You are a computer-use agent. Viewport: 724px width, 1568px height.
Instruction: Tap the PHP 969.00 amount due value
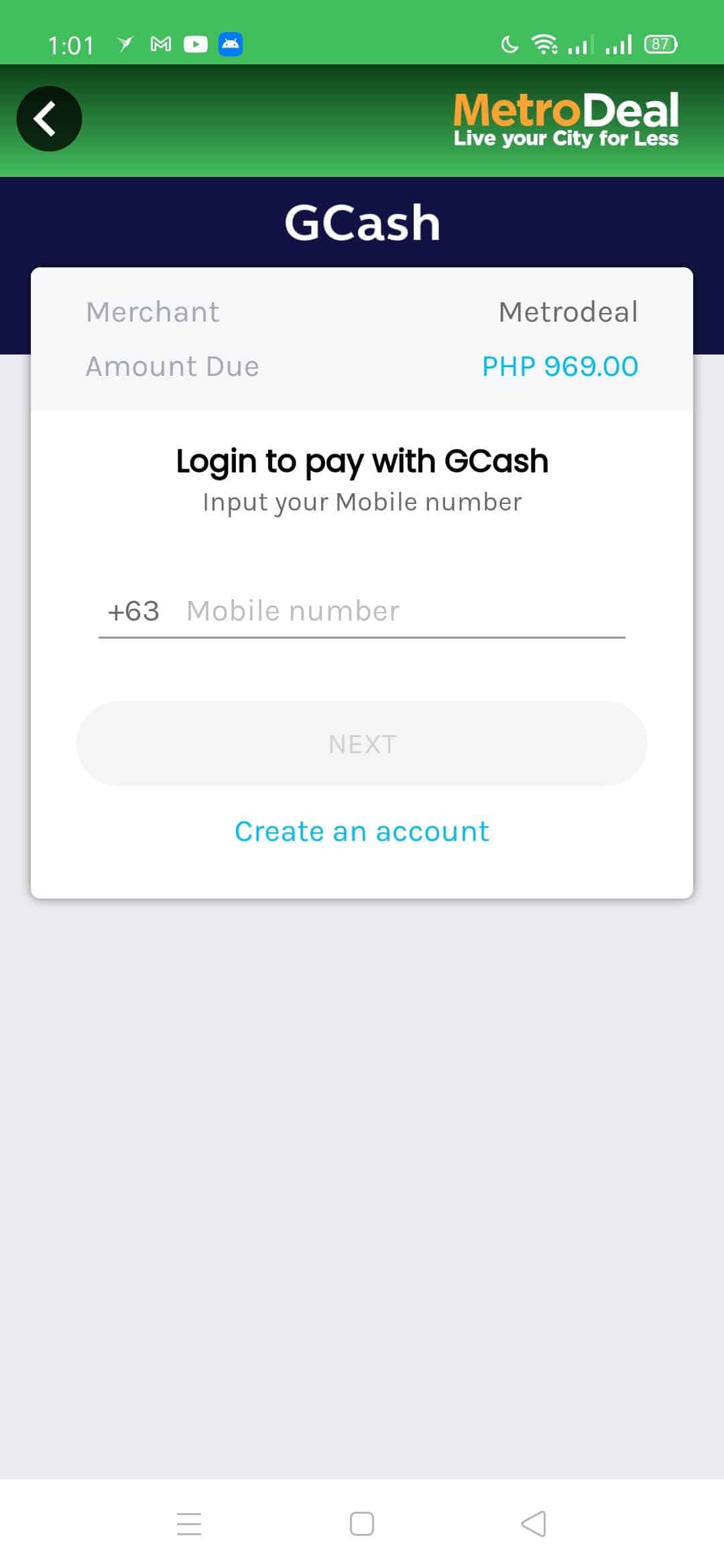point(560,366)
